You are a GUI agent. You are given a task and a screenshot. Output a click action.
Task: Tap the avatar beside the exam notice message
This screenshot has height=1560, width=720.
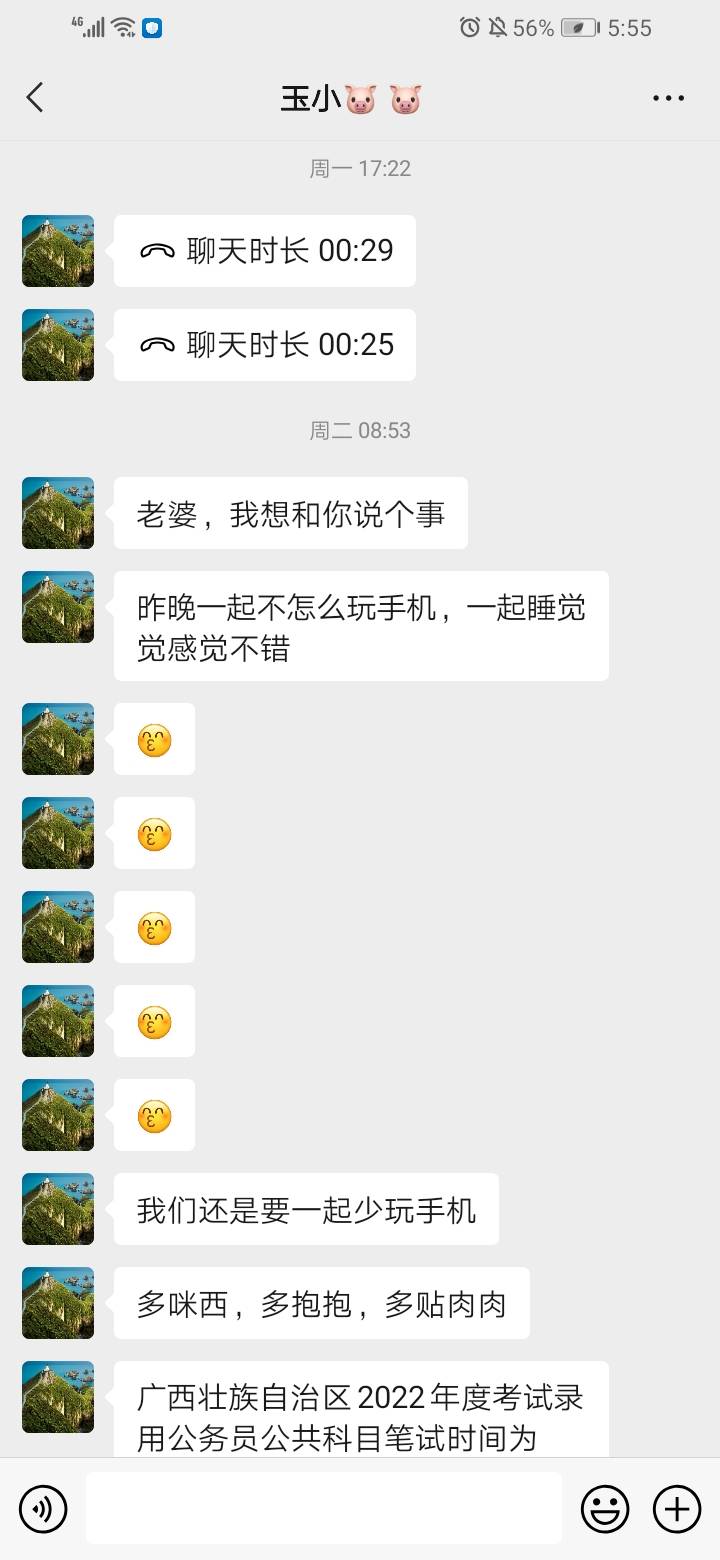pyautogui.click(x=57, y=1397)
